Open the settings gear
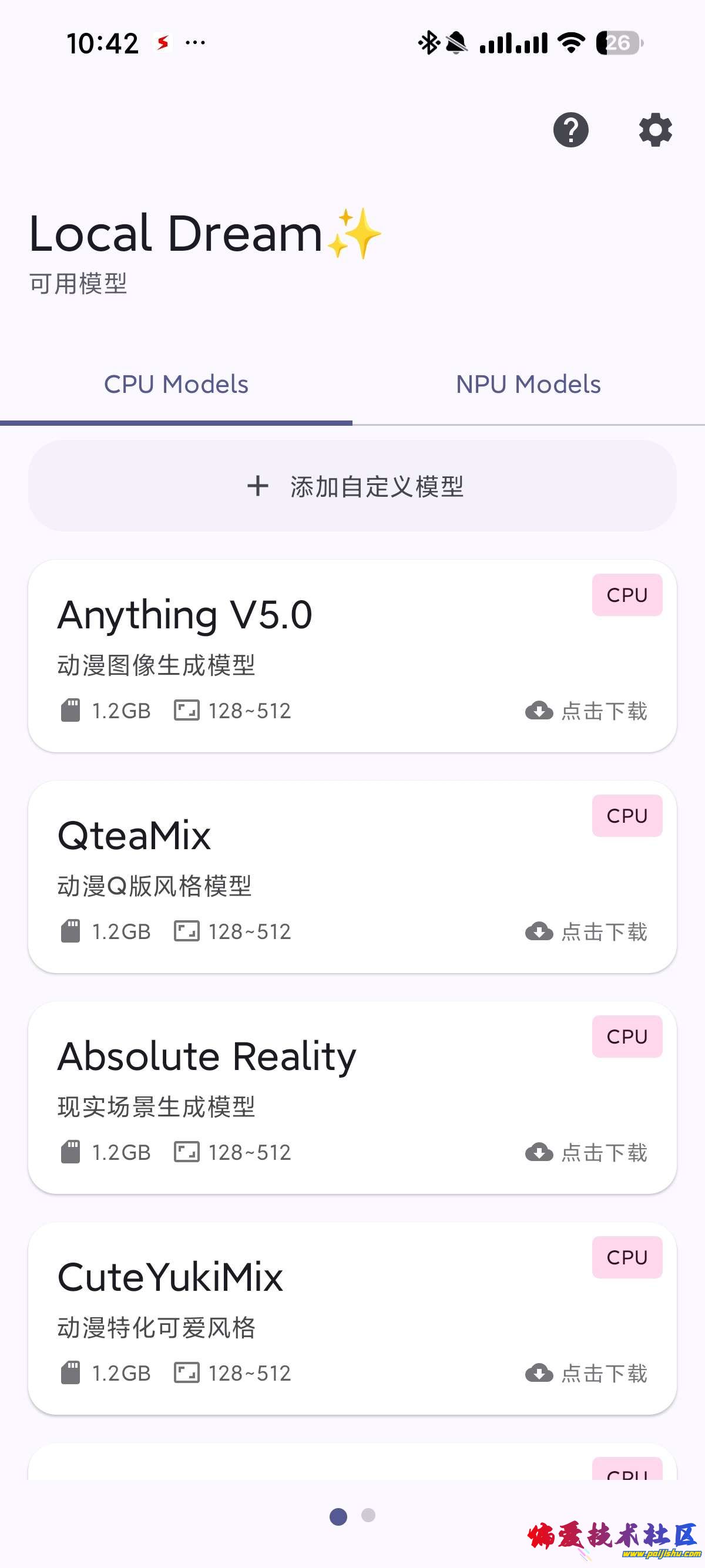 point(655,130)
